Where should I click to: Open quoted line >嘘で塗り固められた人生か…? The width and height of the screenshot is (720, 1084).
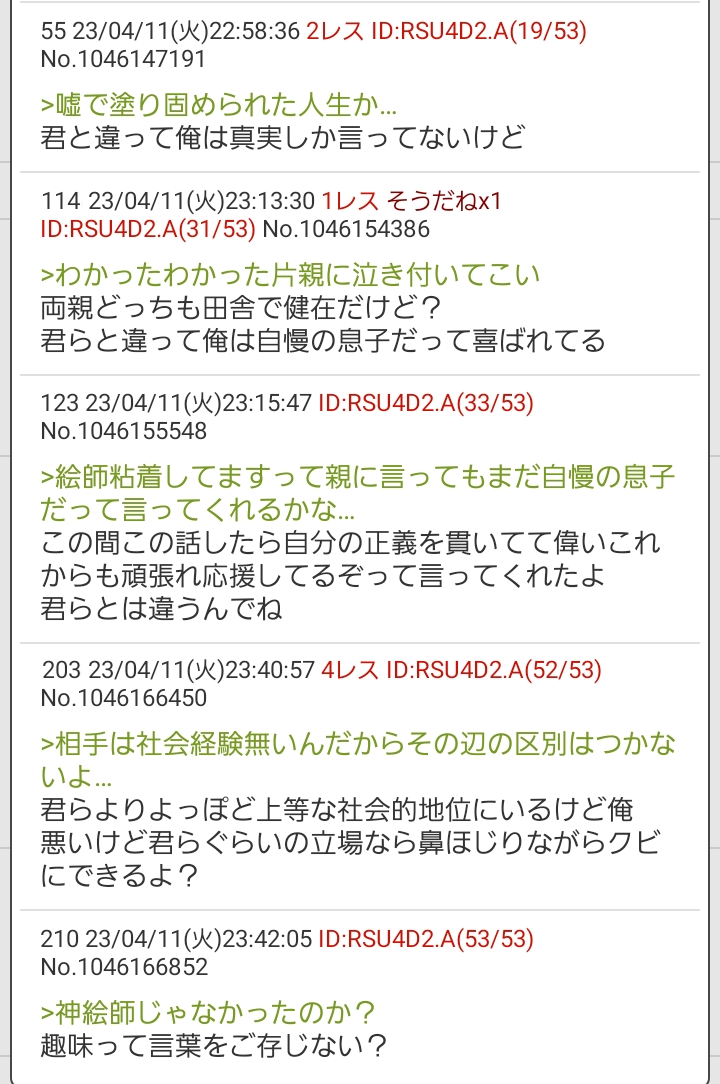[219, 104]
